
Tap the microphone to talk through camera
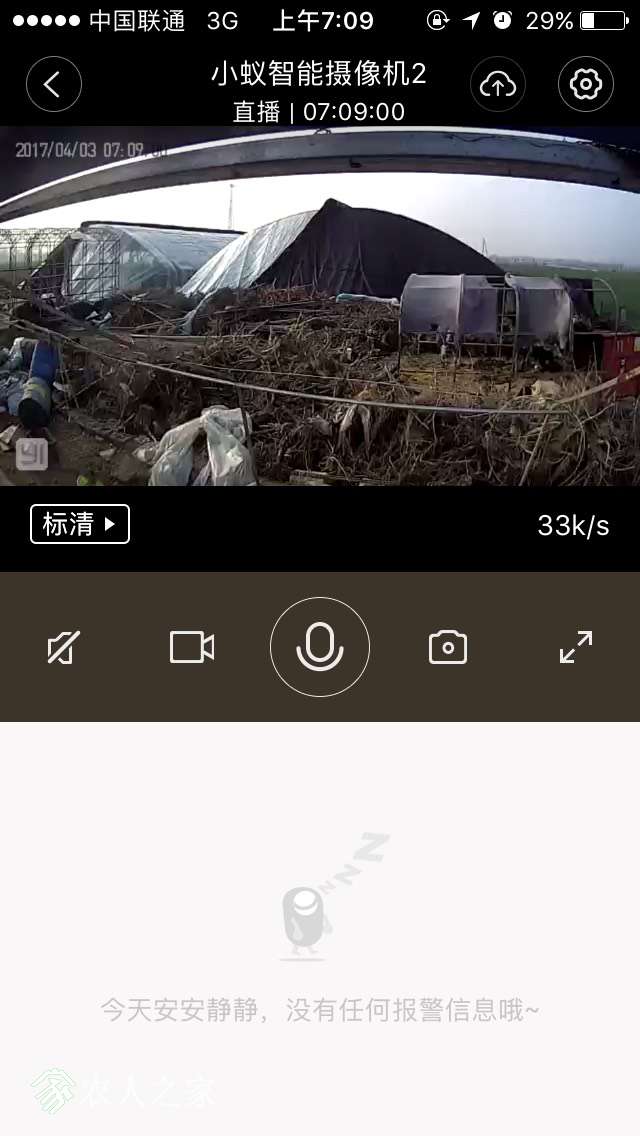(x=320, y=647)
